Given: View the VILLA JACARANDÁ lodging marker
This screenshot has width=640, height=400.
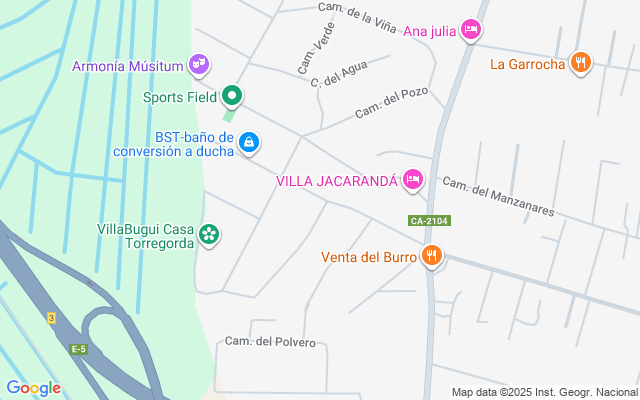Looking at the screenshot, I should point(413,180).
